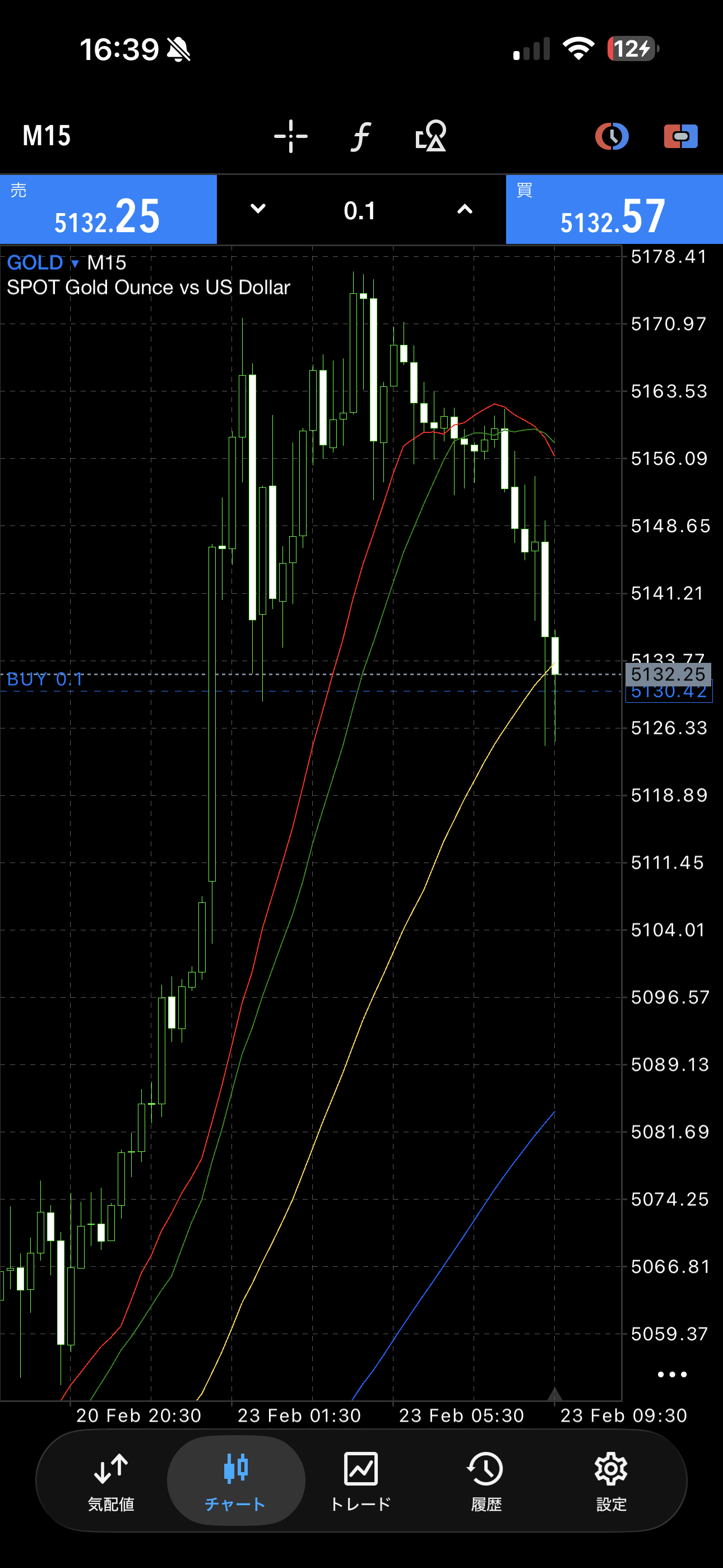723x1568 pixels.
Task: Open the clock icon in the toolbar
Action: 611,136
